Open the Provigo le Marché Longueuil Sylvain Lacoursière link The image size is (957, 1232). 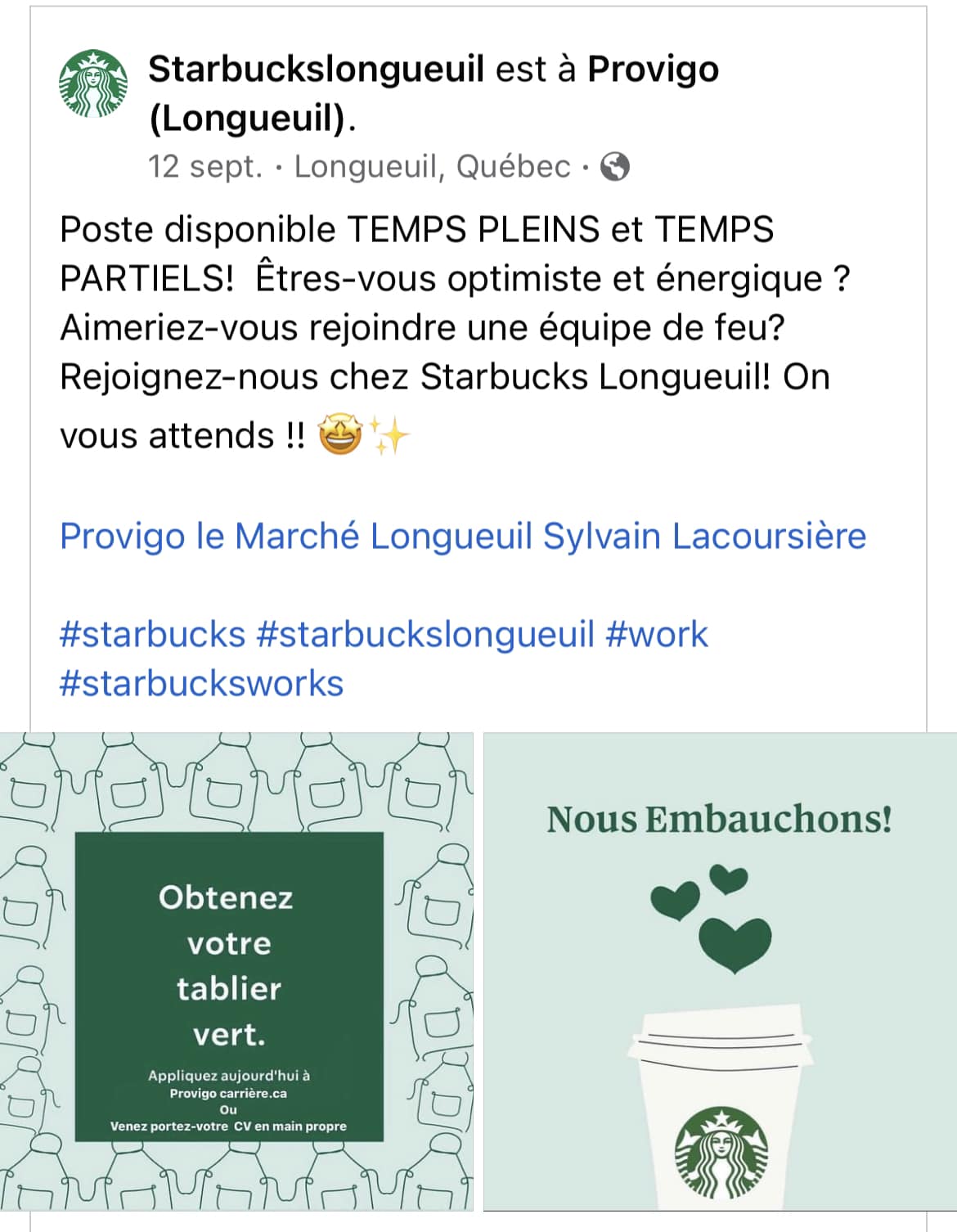tap(463, 537)
